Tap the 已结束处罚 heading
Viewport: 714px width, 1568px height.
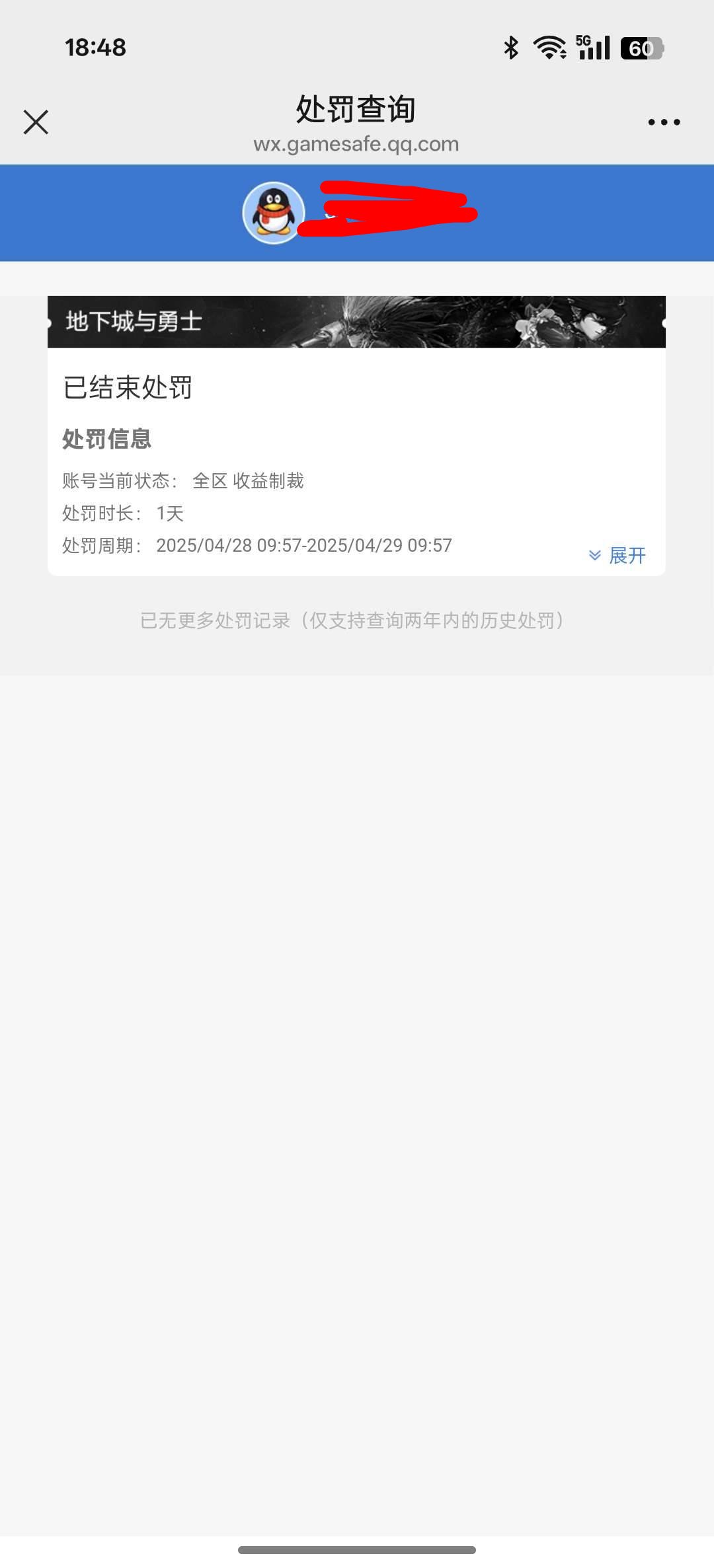pyautogui.click(x=128, y=389)
